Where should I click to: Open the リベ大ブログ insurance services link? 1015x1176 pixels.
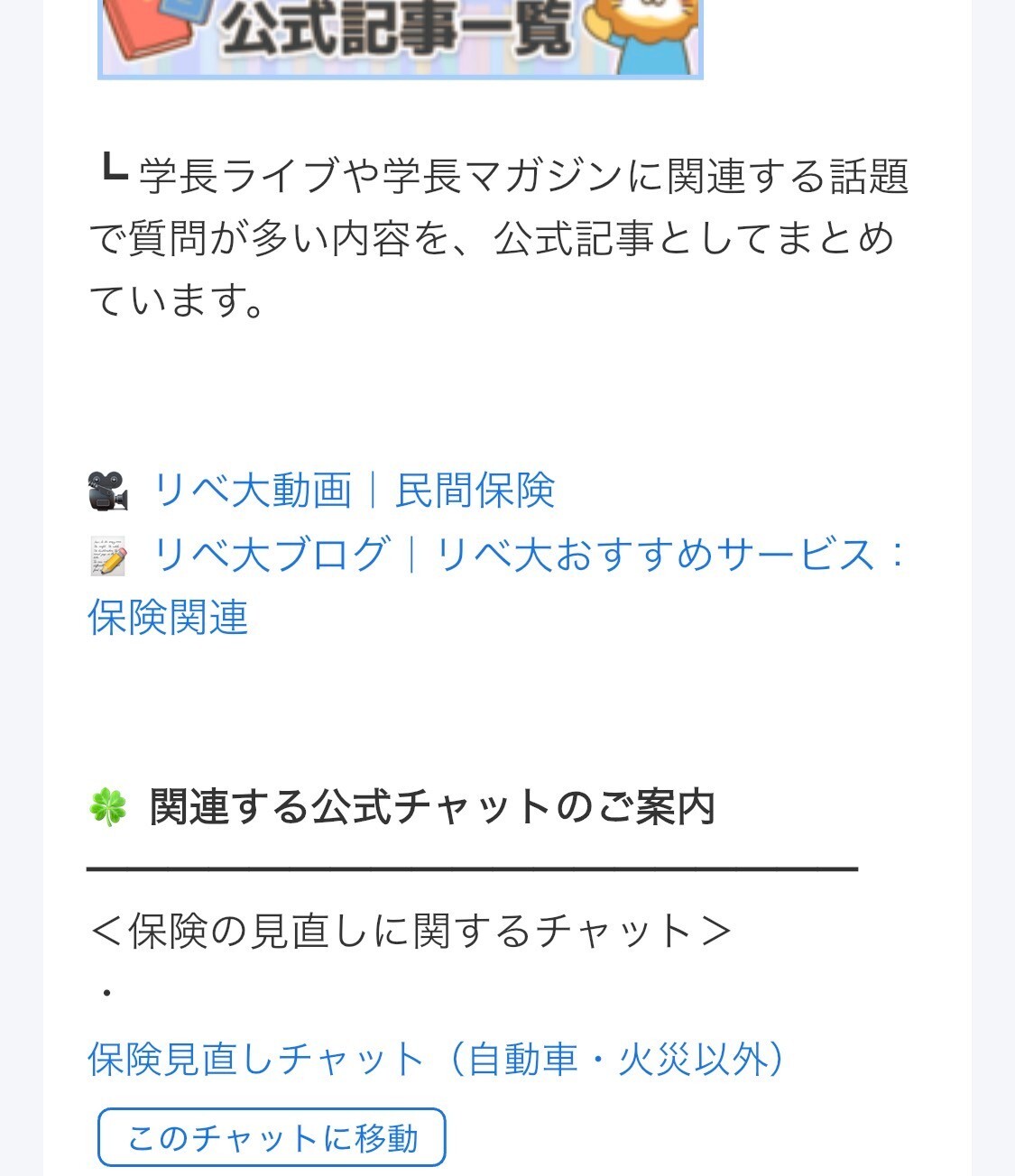point(532,558)
